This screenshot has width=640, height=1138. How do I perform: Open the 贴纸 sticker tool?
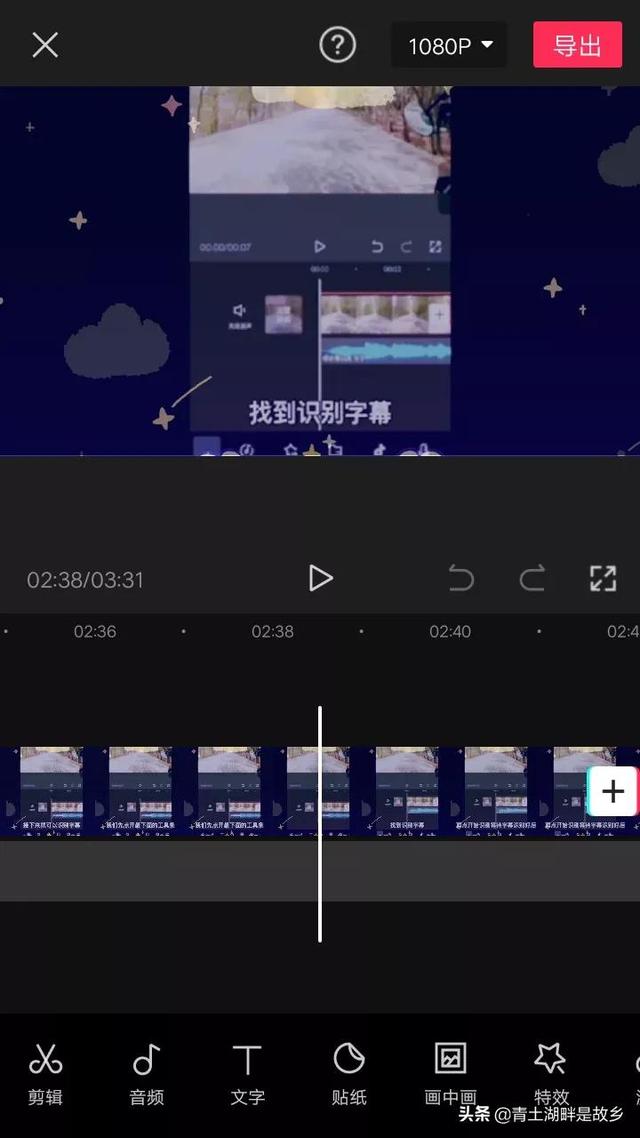[349, 1074]
